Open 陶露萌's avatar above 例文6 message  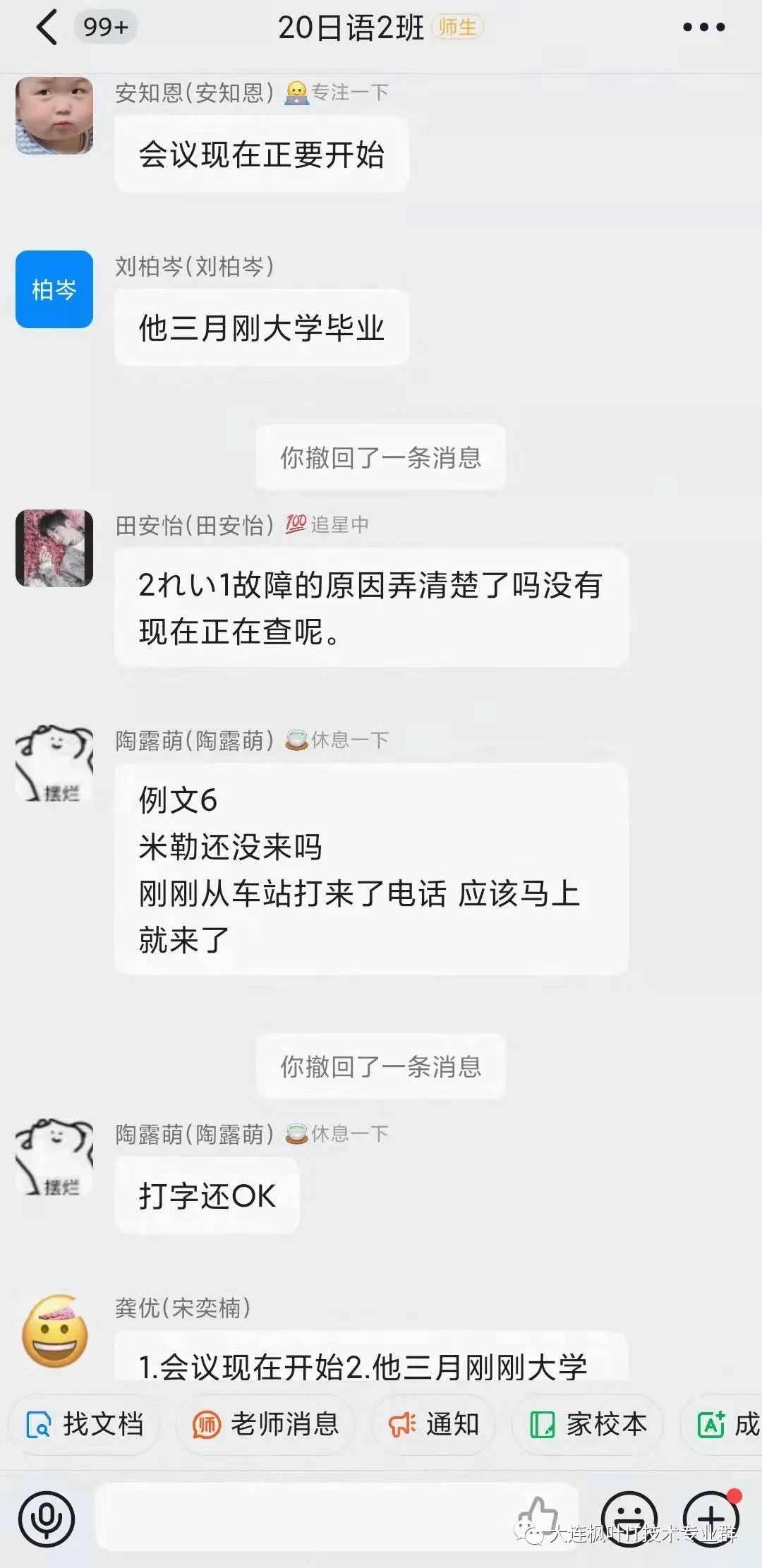(54, 764)
